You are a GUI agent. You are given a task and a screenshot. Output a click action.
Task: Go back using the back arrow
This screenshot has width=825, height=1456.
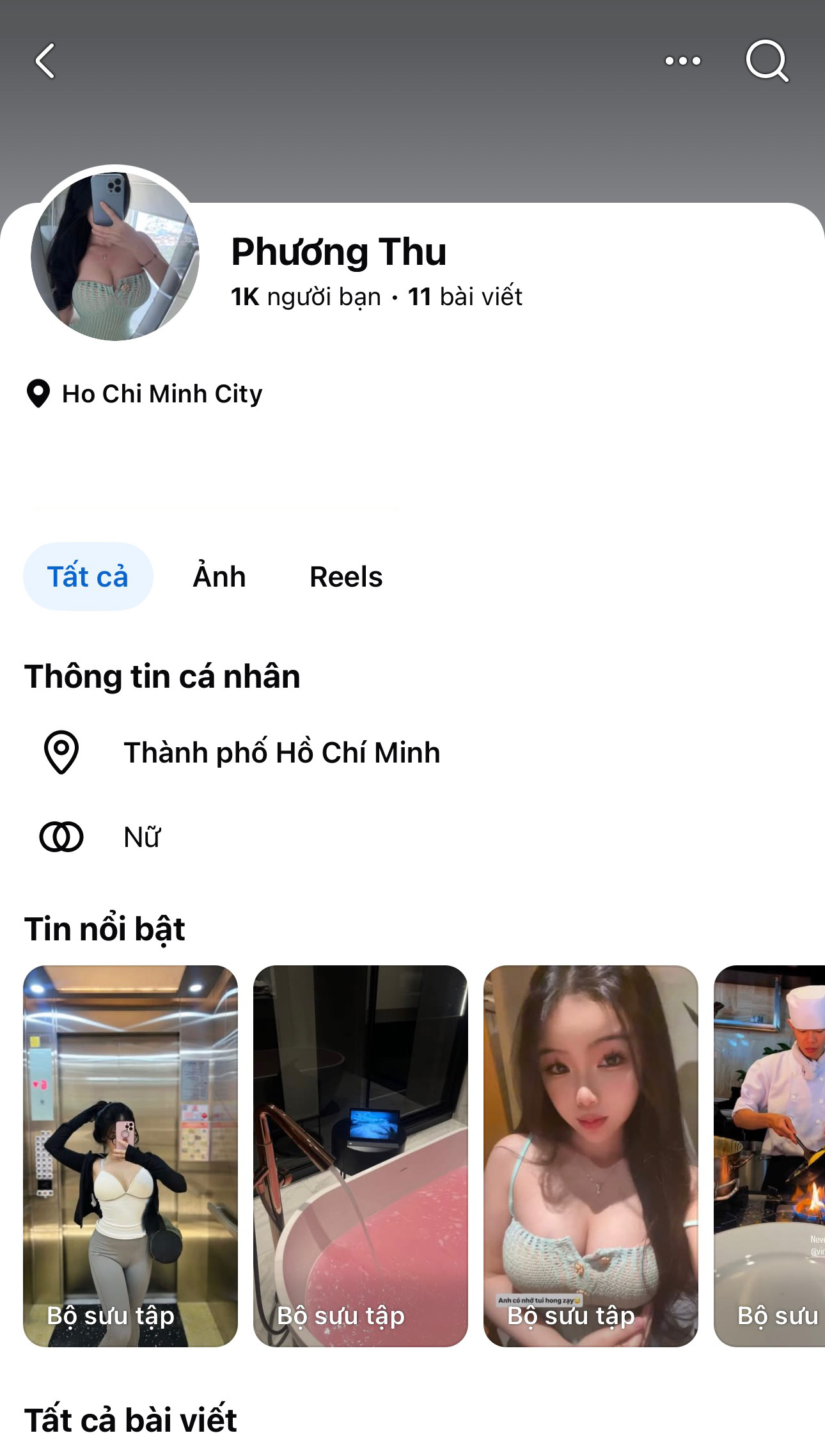click(x=45, y=61)
